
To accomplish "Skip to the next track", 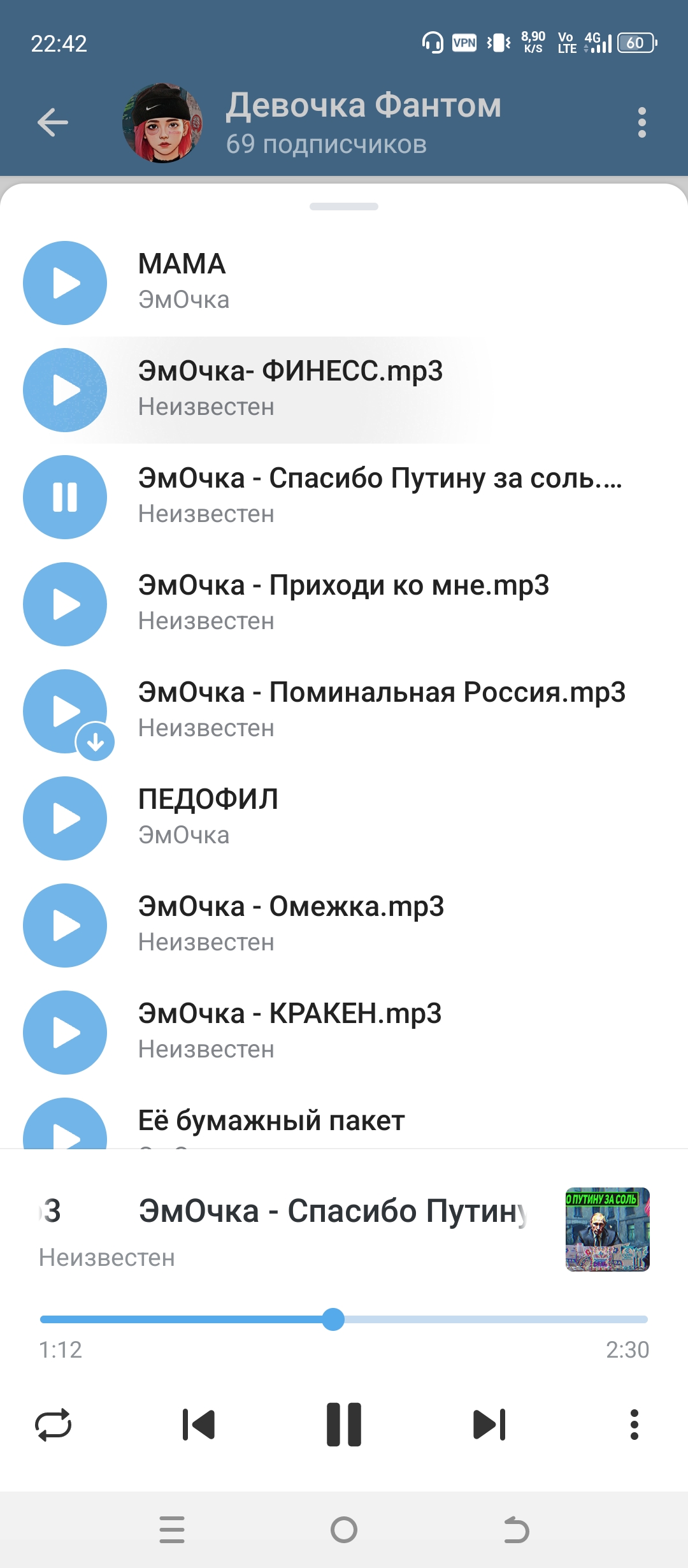I will (x=489, y=1425).
